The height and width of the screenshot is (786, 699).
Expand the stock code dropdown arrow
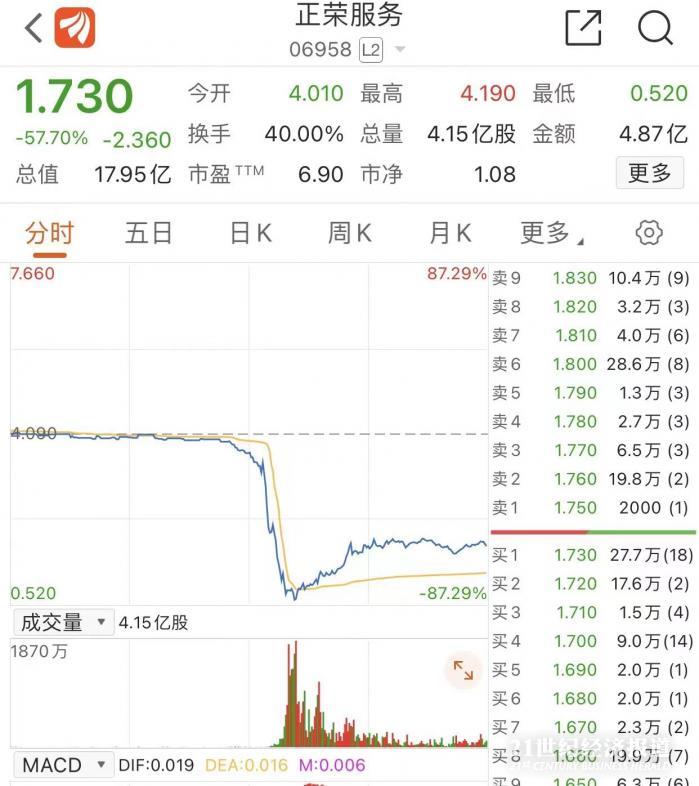pyautogui.click(x=400, y=50)
